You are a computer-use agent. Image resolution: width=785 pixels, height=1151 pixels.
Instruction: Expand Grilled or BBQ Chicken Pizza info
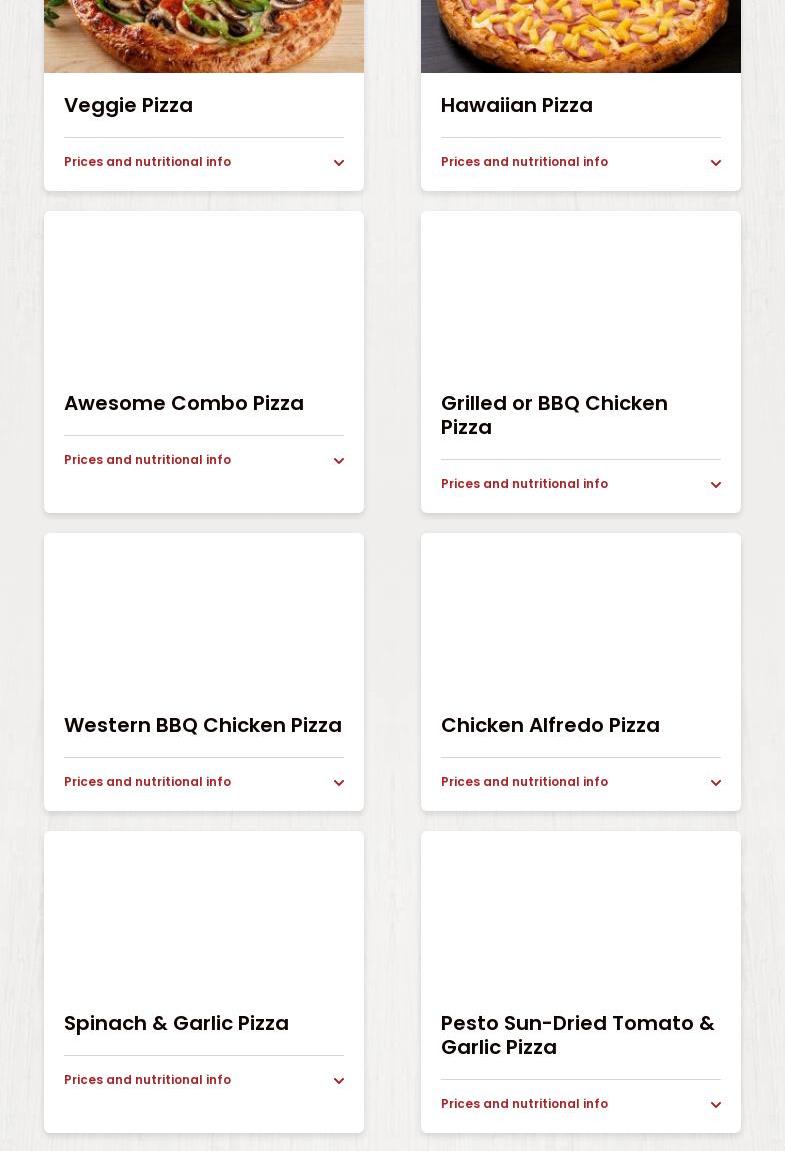coord(580,484)
